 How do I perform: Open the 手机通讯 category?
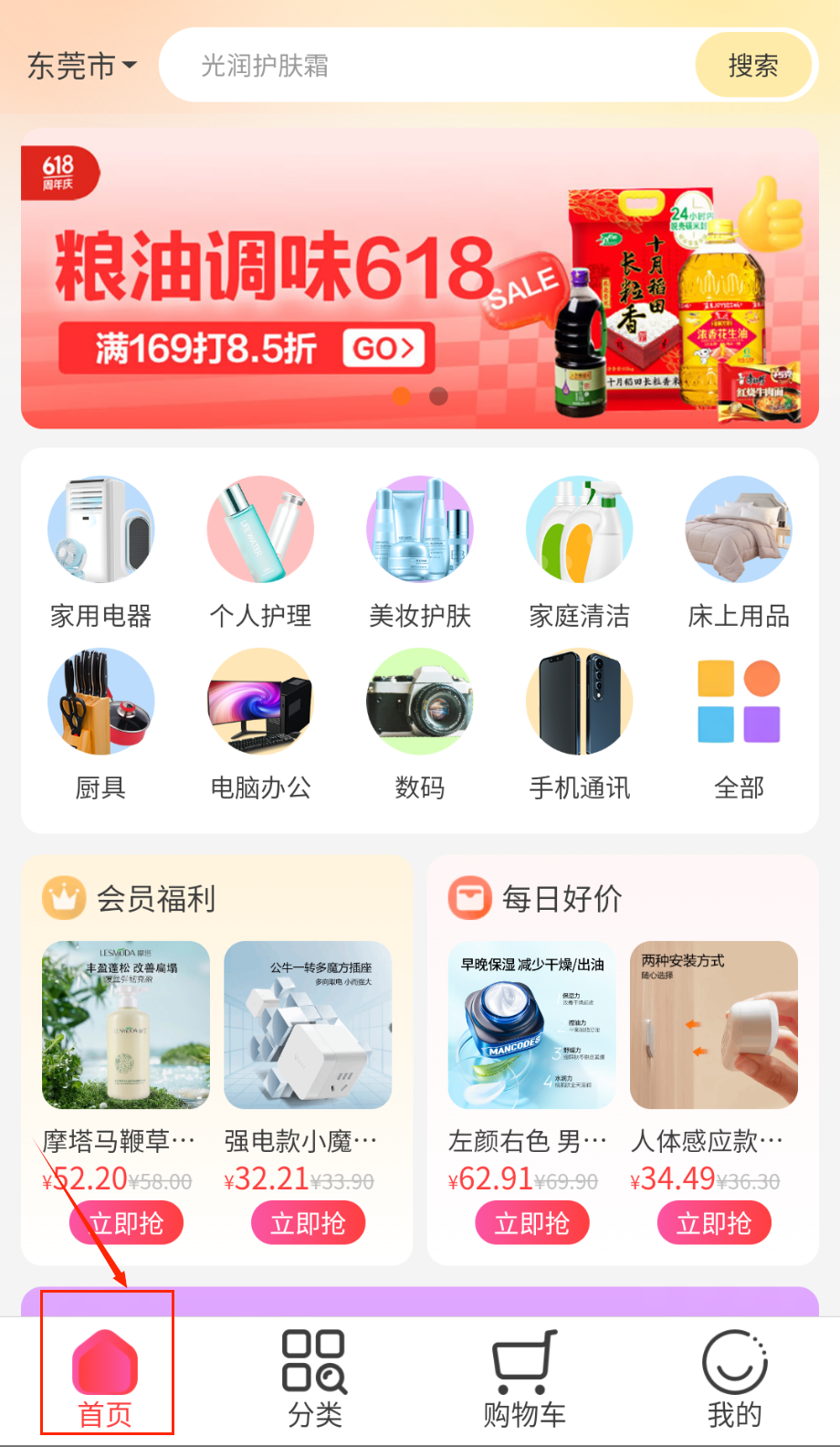click(x=580, y=723)
